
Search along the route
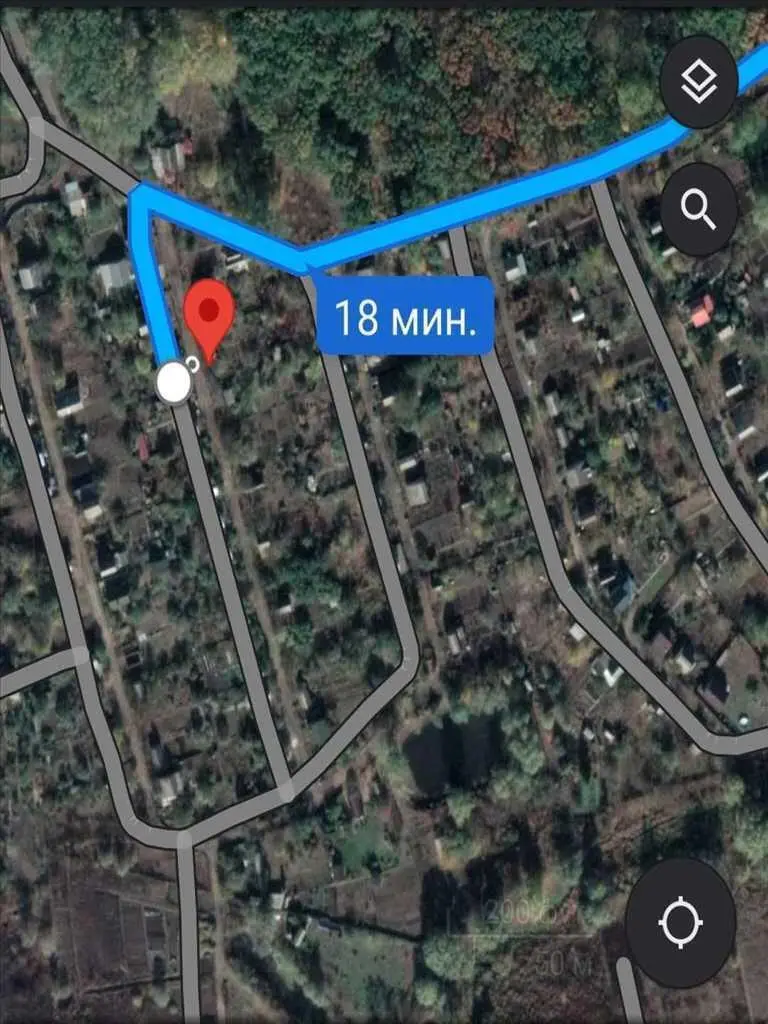click(699, 209)
